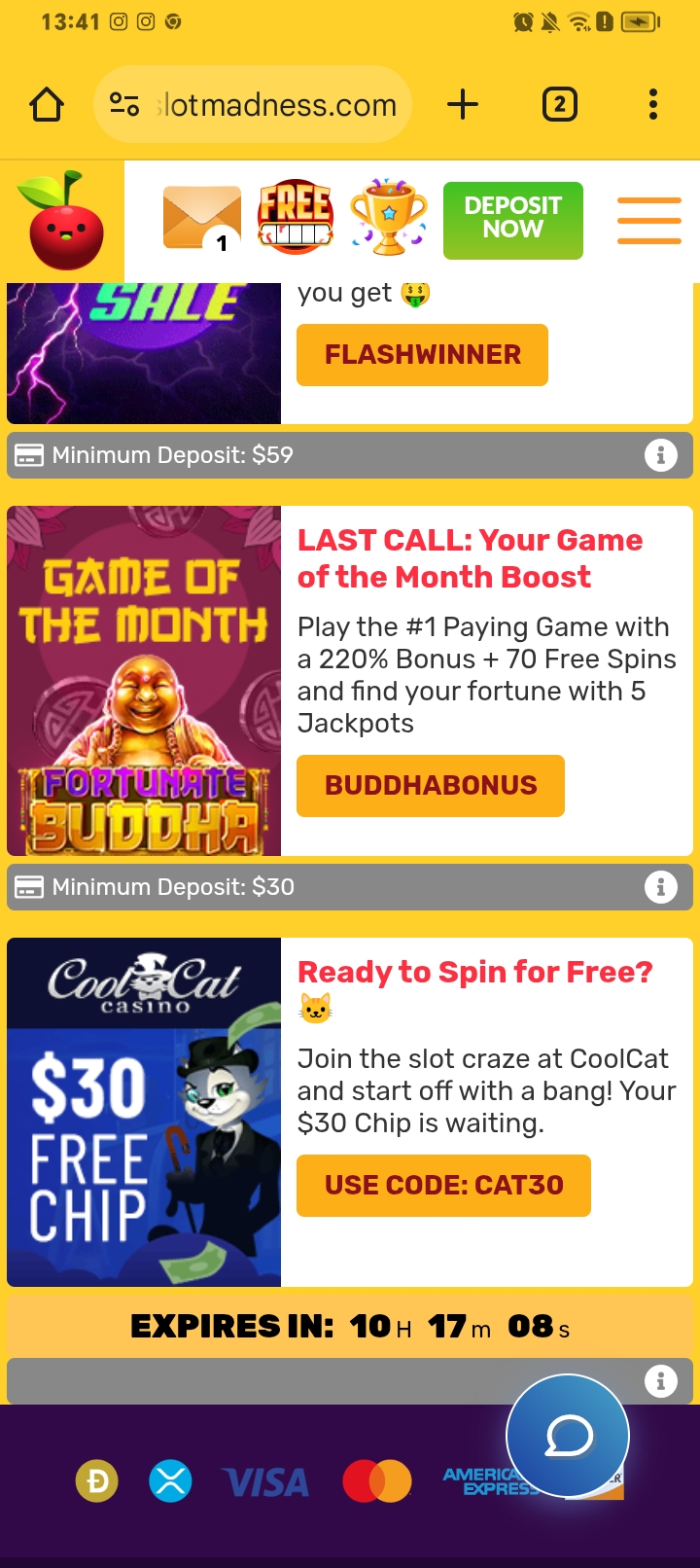
Task: View info for the $59 minimum deposit offer
Action: point(660,455)
